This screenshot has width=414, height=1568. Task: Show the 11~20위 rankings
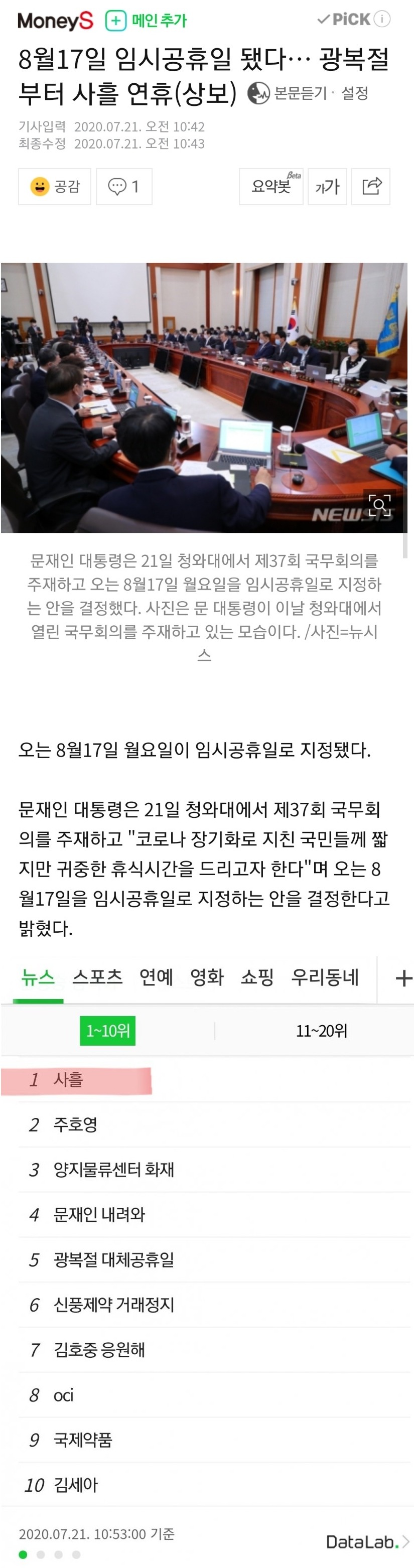[322, 1031]
